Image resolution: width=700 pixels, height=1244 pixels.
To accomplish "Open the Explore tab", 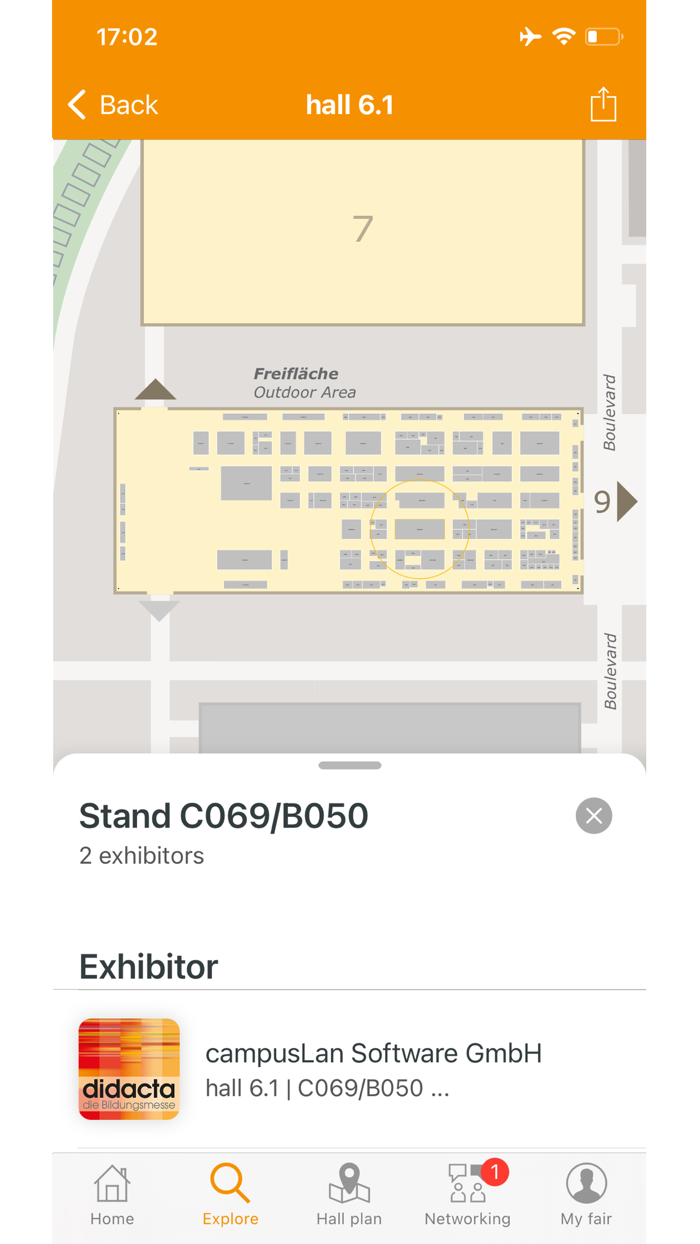I will click(x=230, y=1196).
